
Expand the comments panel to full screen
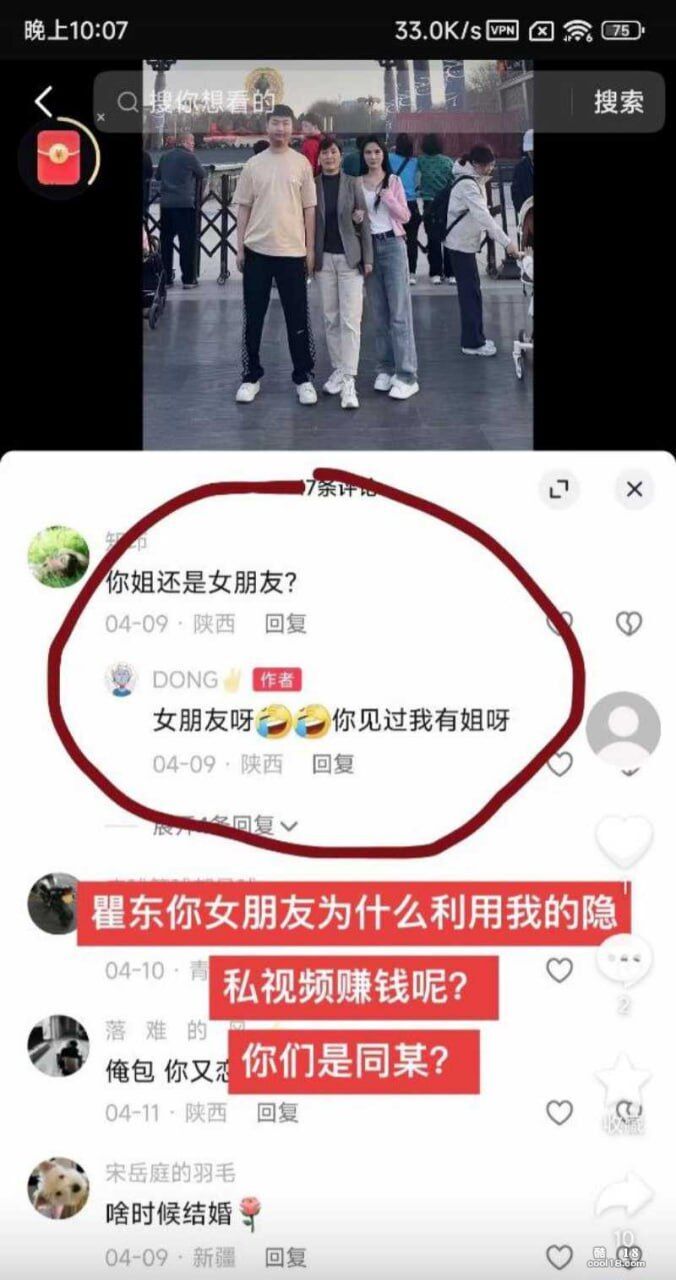click(558, 489)
